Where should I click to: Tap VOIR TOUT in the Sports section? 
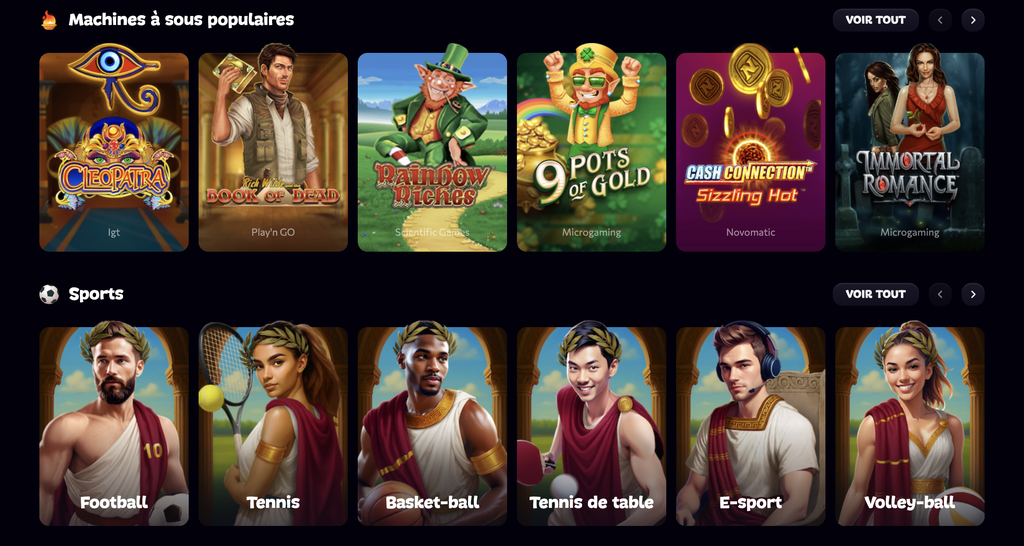tap(875, 294)
